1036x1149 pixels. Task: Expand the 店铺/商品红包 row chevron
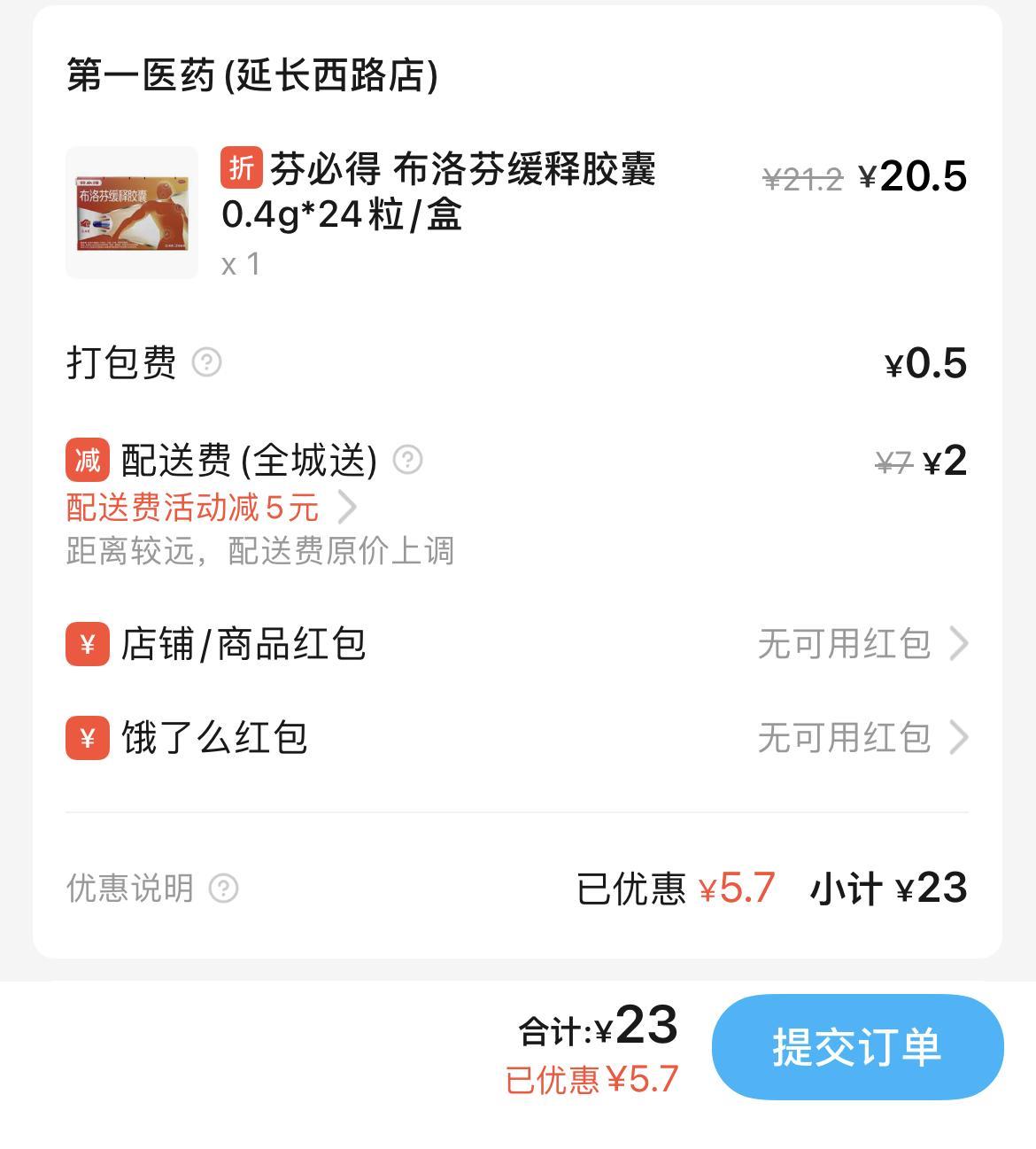(961, 644)
